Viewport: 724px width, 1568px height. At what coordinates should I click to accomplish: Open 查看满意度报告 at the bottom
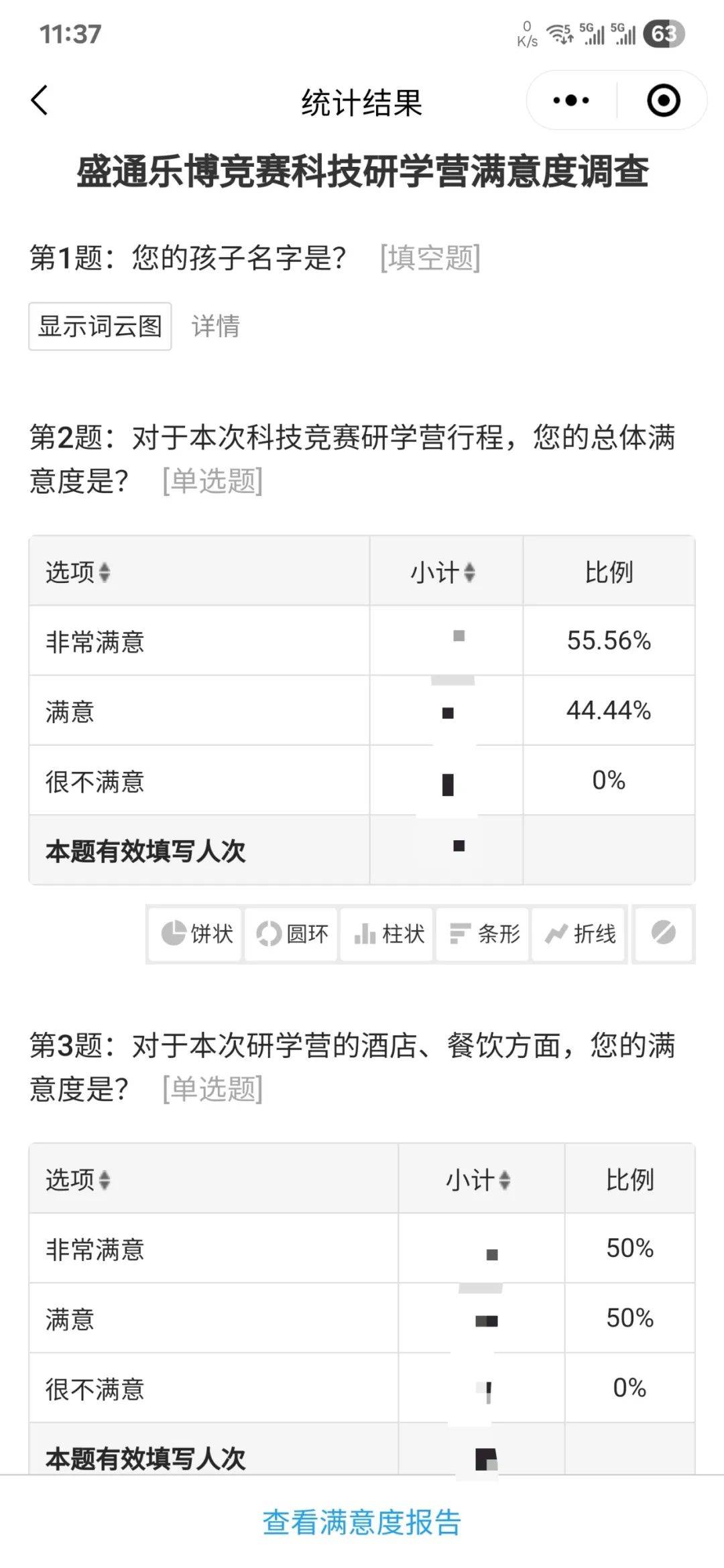[x=362, y=1522]
